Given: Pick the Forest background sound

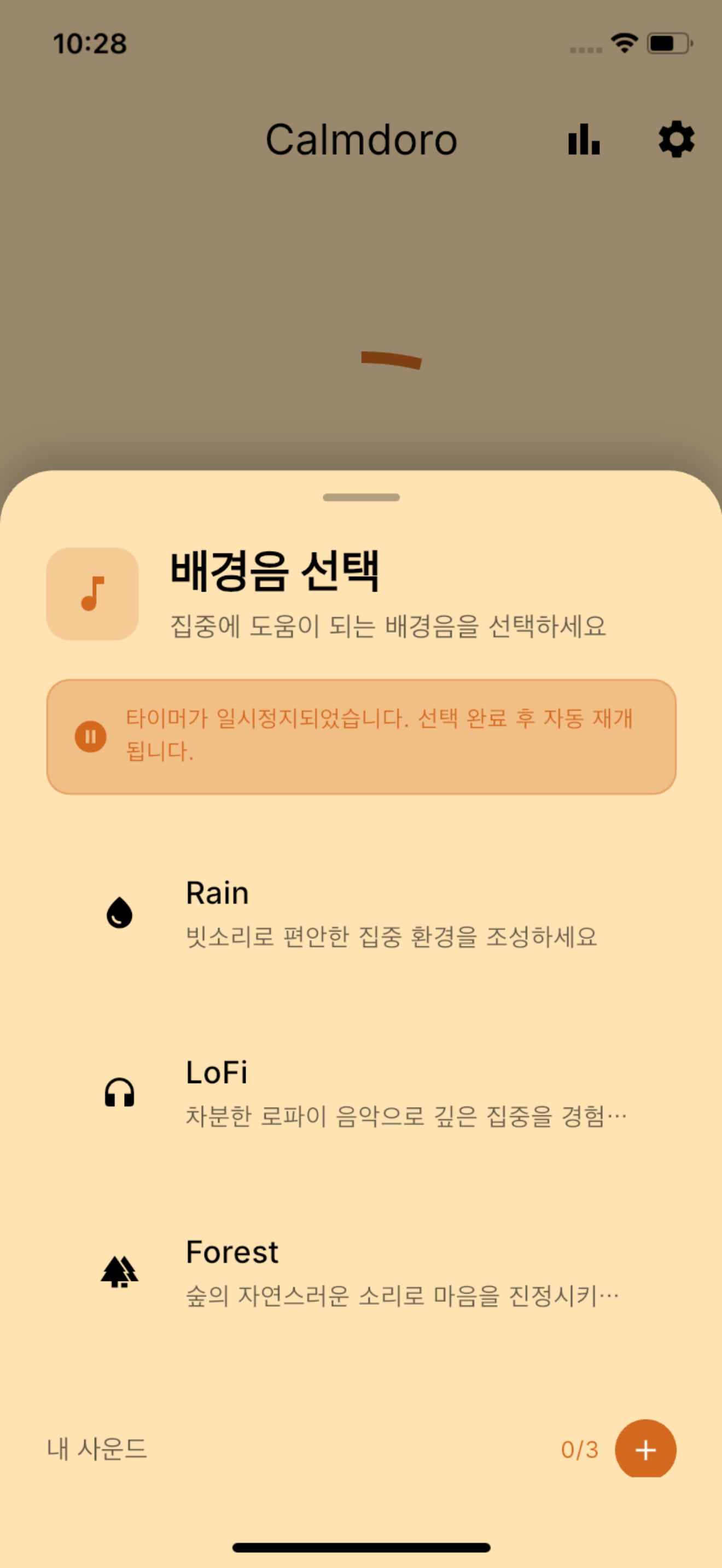Looking at the screenshot, I should tap(360, 1272).
